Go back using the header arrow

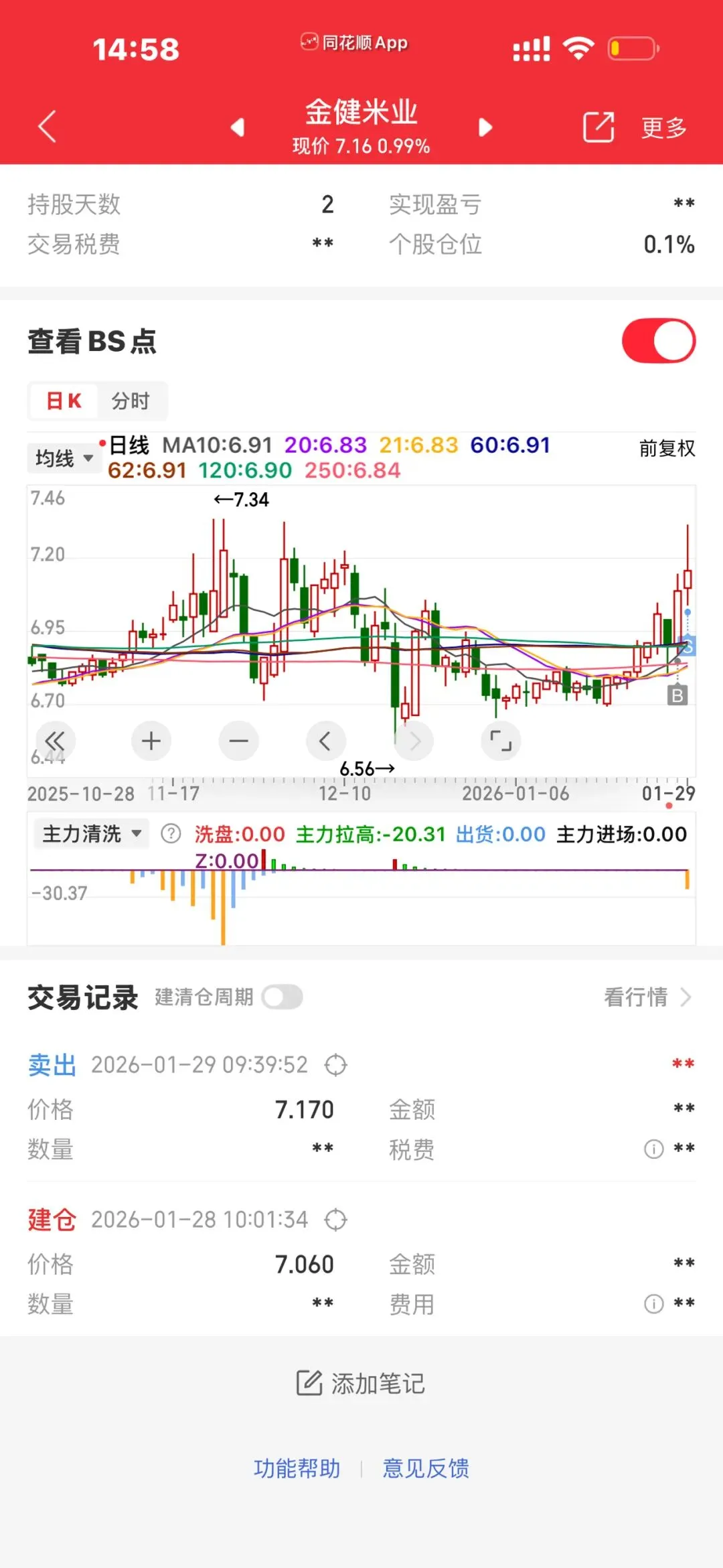[47, 126]
